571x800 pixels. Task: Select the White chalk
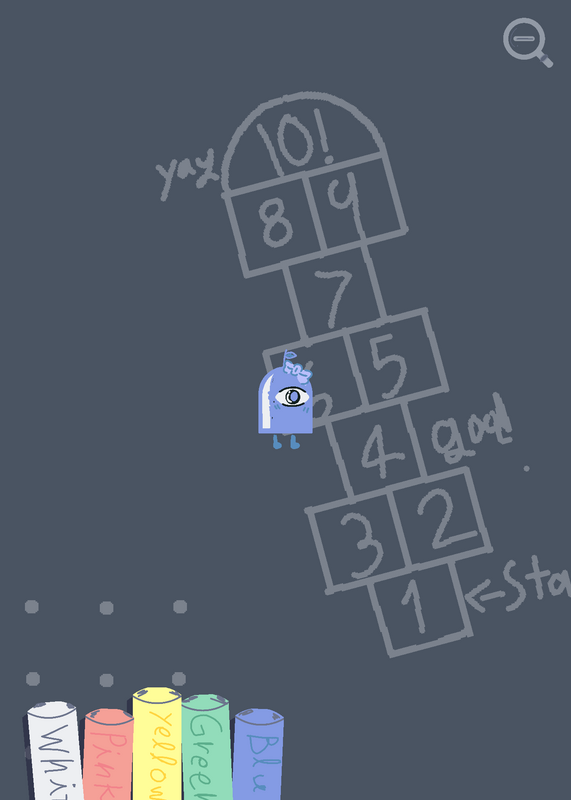pos(55,751)
